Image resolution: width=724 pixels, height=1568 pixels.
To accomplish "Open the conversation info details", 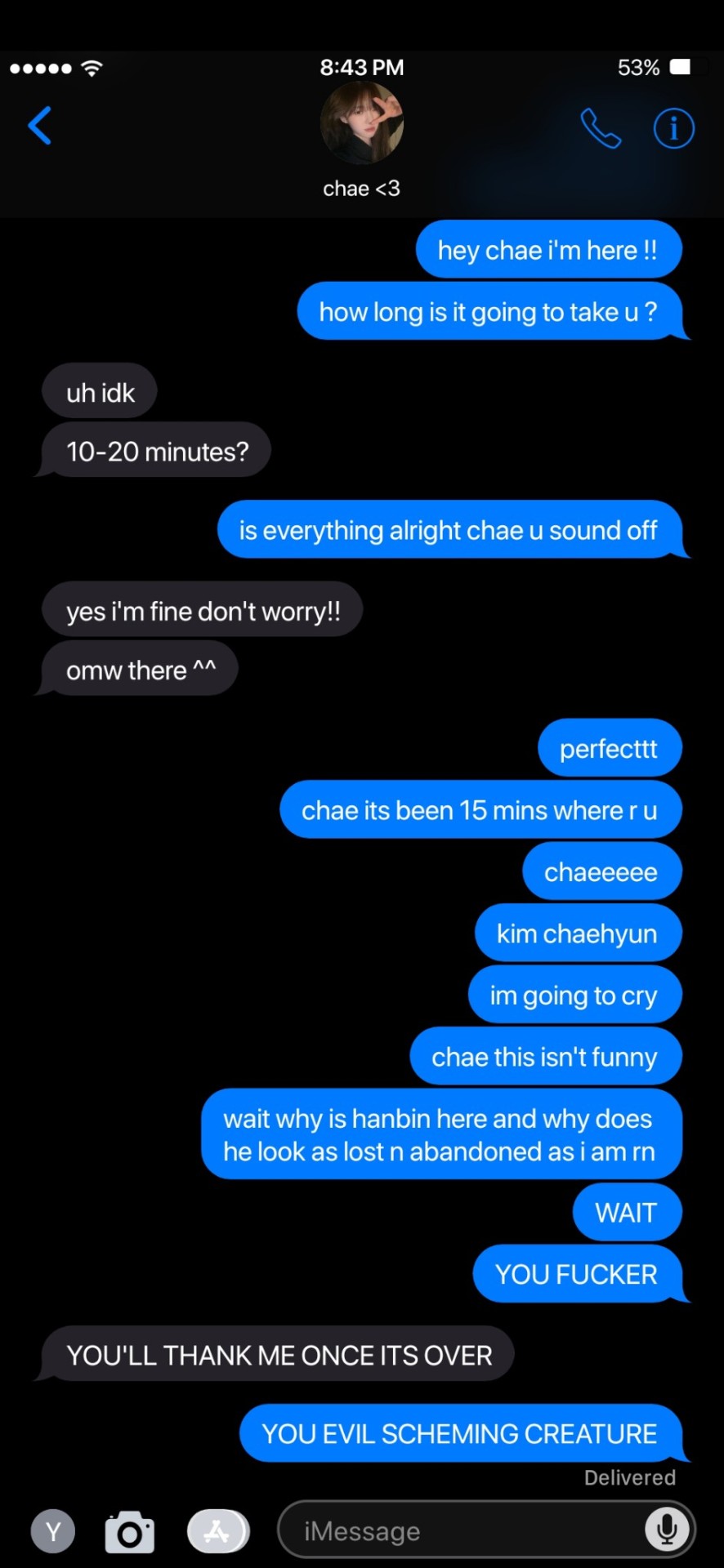I will click(673, 128).
